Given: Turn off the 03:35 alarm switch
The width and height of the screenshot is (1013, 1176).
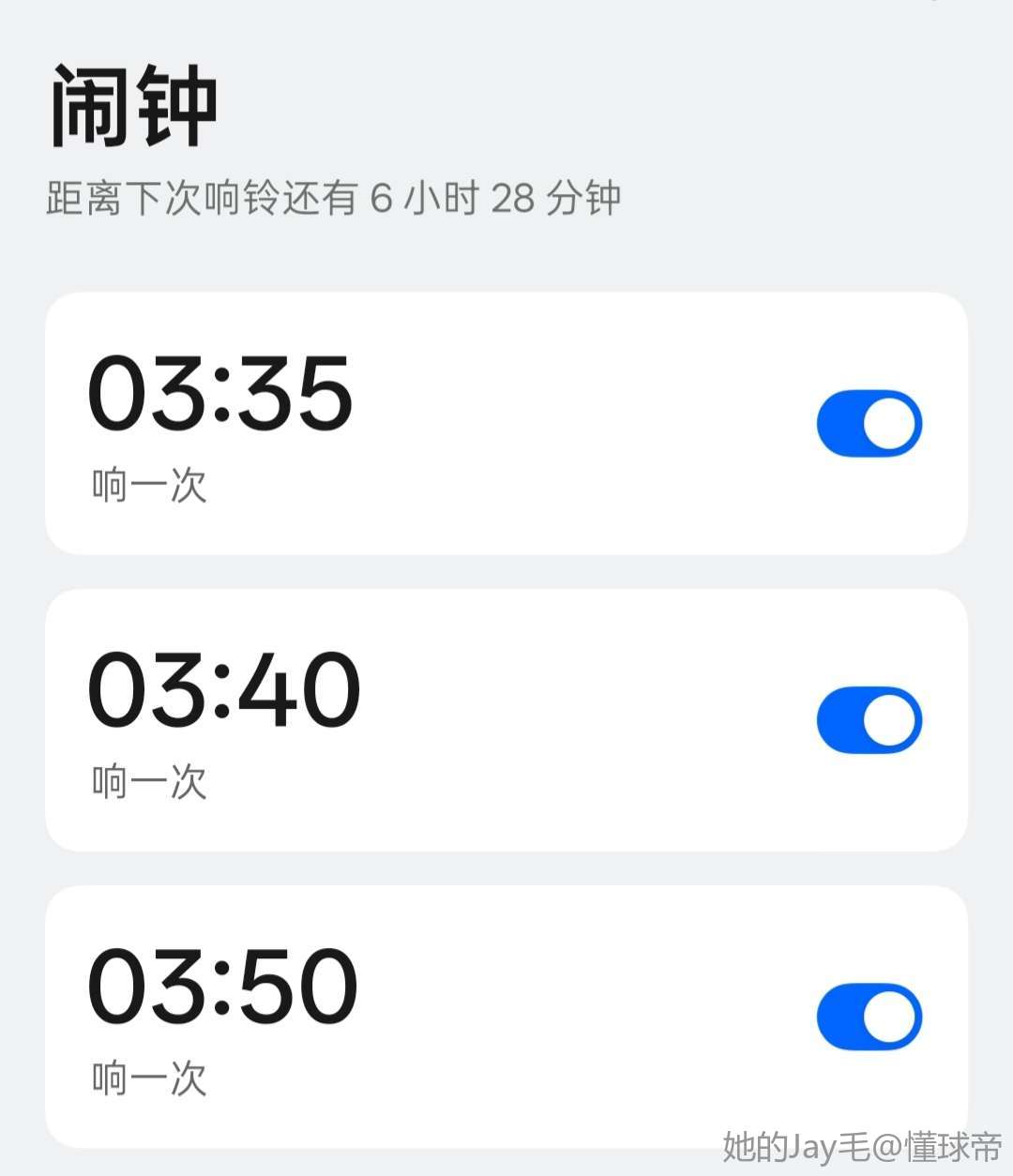Looking at the screenshot, I should [869, 424].
